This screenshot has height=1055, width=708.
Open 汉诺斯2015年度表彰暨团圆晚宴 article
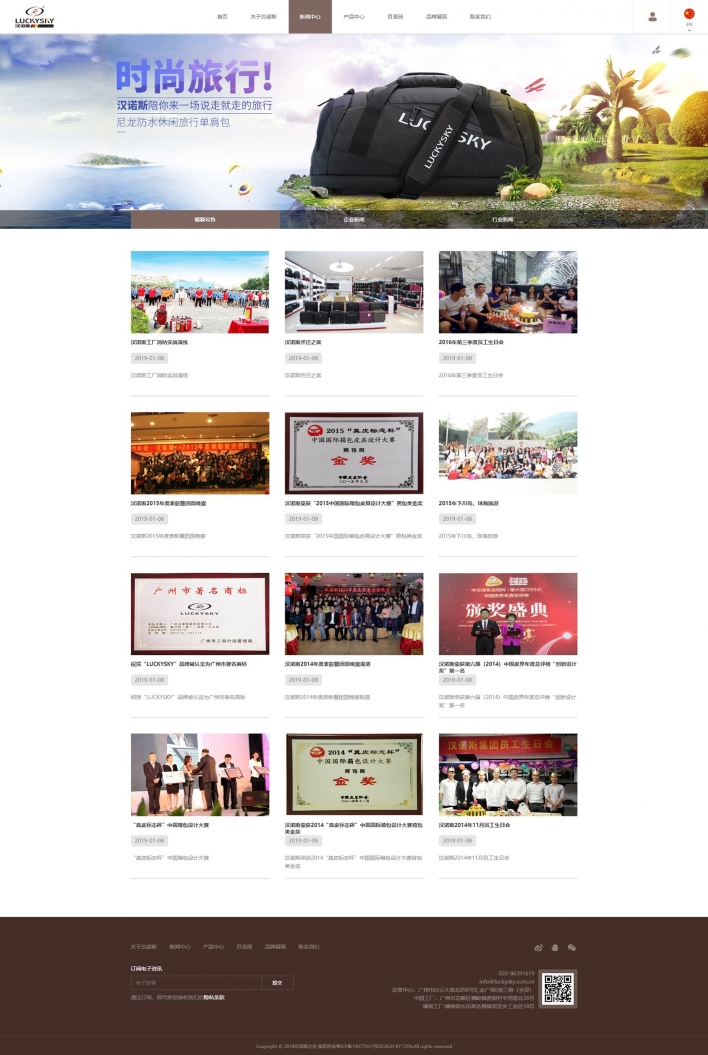click(199, 453)
